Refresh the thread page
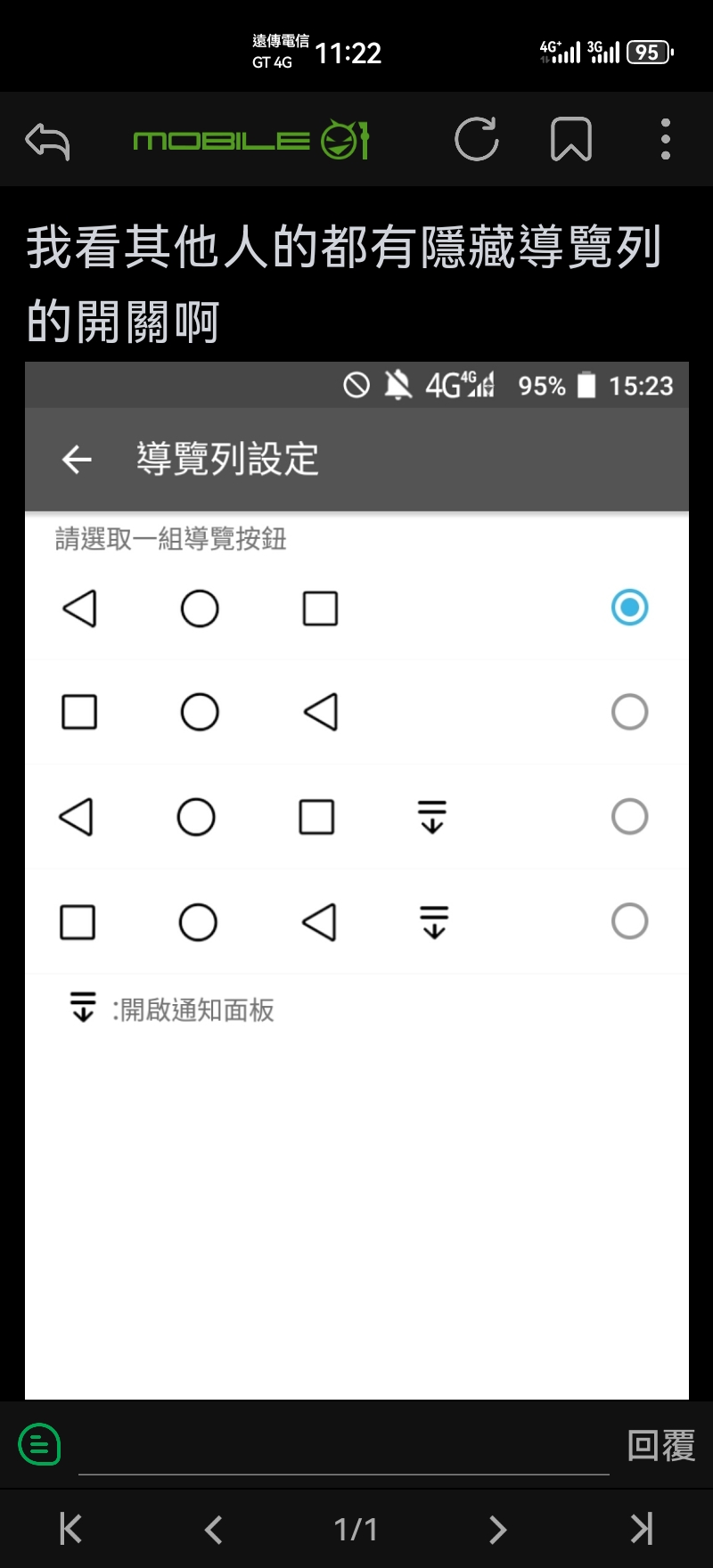The image size is (713, 1568). click(476, 140)
